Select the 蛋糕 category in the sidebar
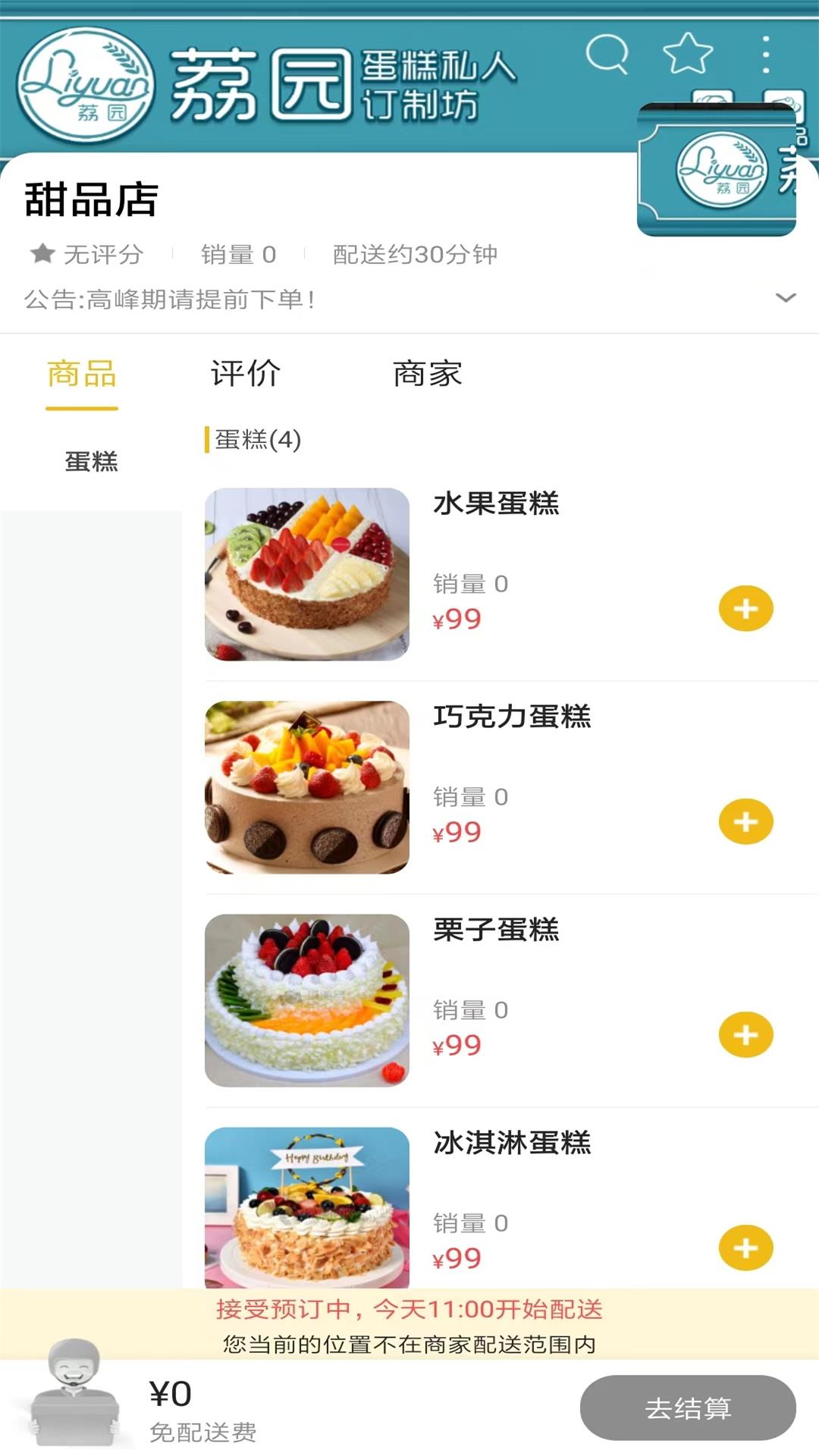The height and width of the screenshot is (1456, 819). pyautogui.click(x=91, y=459)
